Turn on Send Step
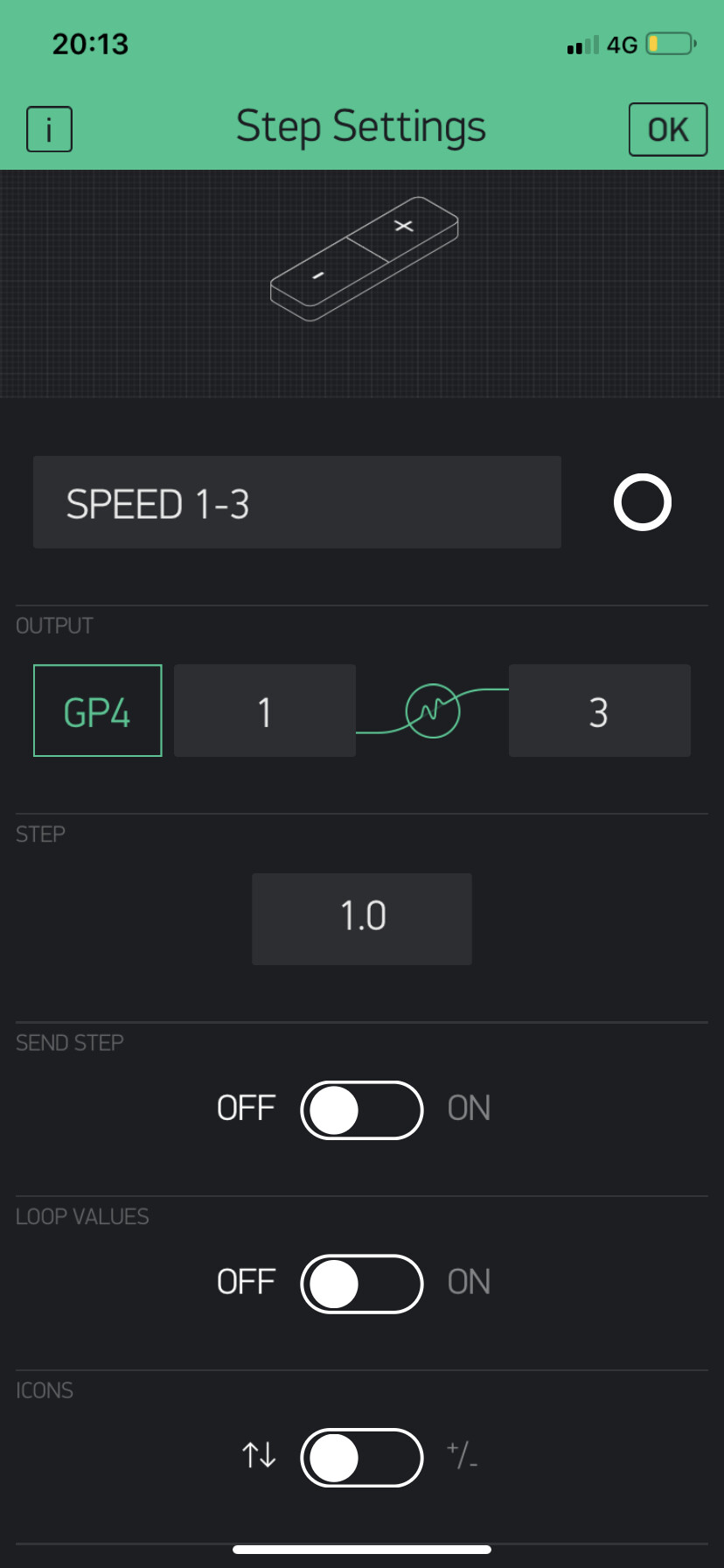This screenshot has width=724, height=1568. point(362,1109)
